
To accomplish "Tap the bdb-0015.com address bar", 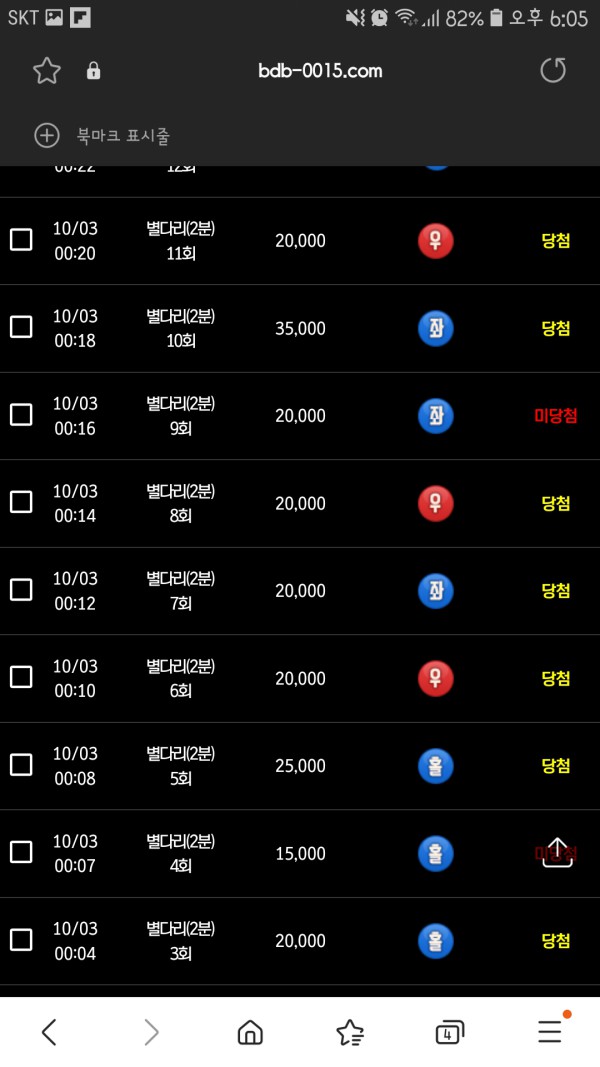I will point(320,71).
